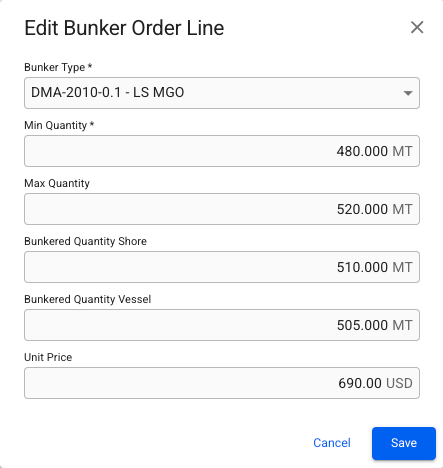This screenshot has height=468, width=443.
Task: Edit the Max Quantity field
Action: point(222,209)
